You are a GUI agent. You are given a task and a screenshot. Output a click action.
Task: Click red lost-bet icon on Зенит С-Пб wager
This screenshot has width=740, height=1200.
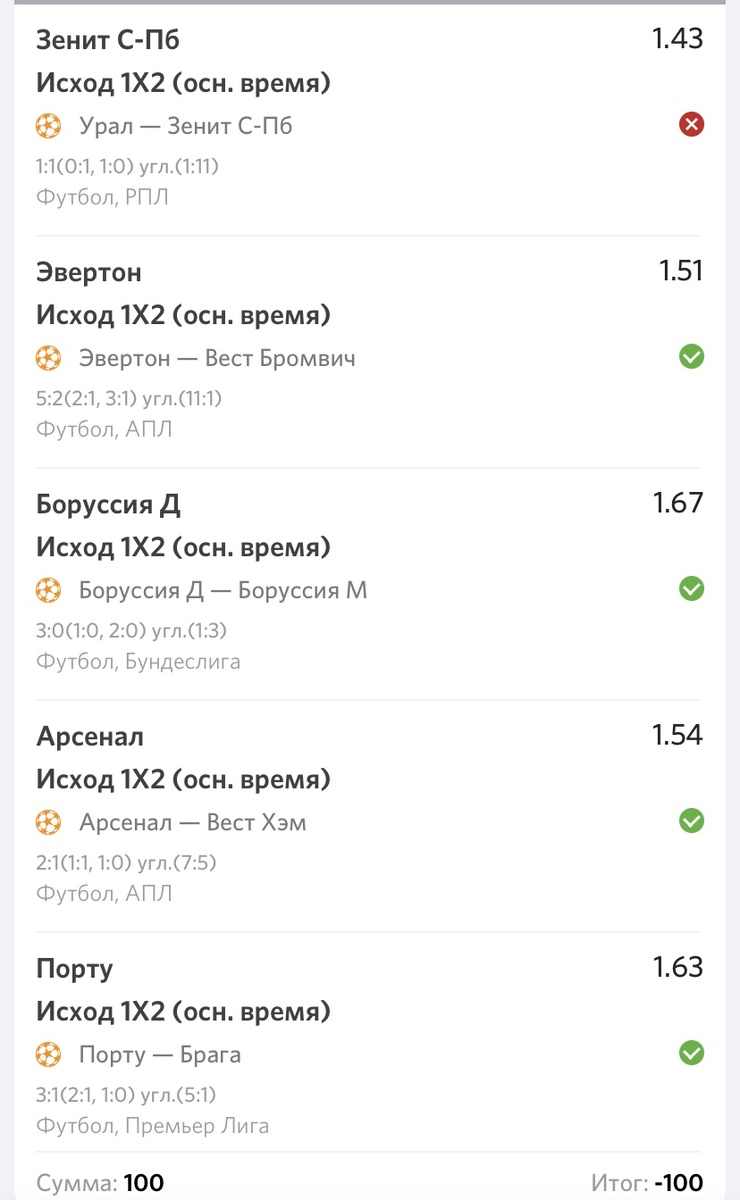(x=691, y=124)
